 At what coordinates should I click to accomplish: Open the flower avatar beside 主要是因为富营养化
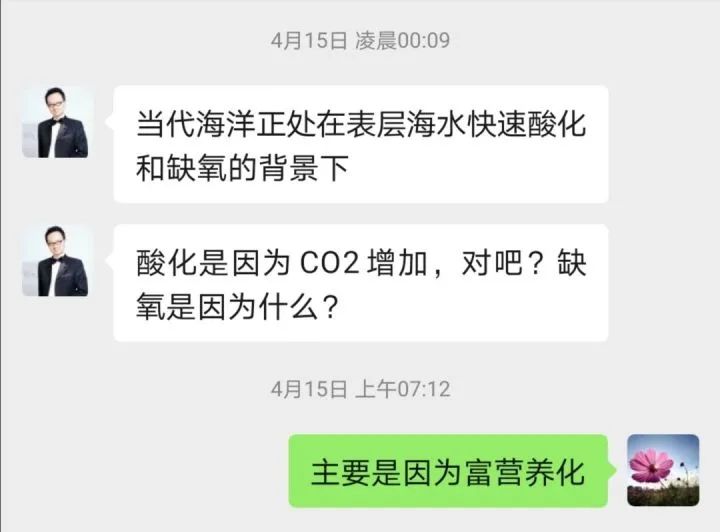[662, 470]
